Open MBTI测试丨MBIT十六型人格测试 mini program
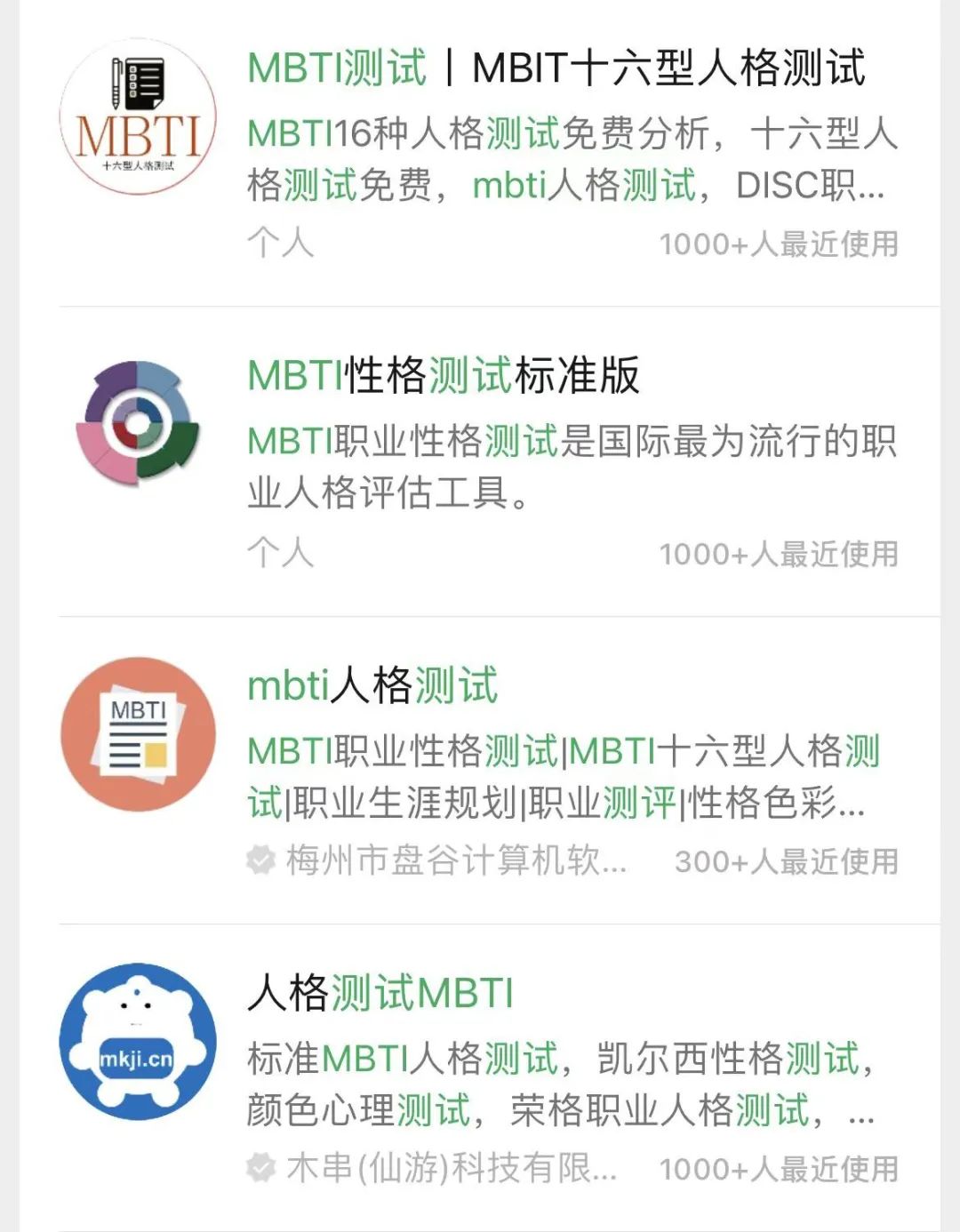Viewport: 960px width, 1232px height. tap(556, 69)
